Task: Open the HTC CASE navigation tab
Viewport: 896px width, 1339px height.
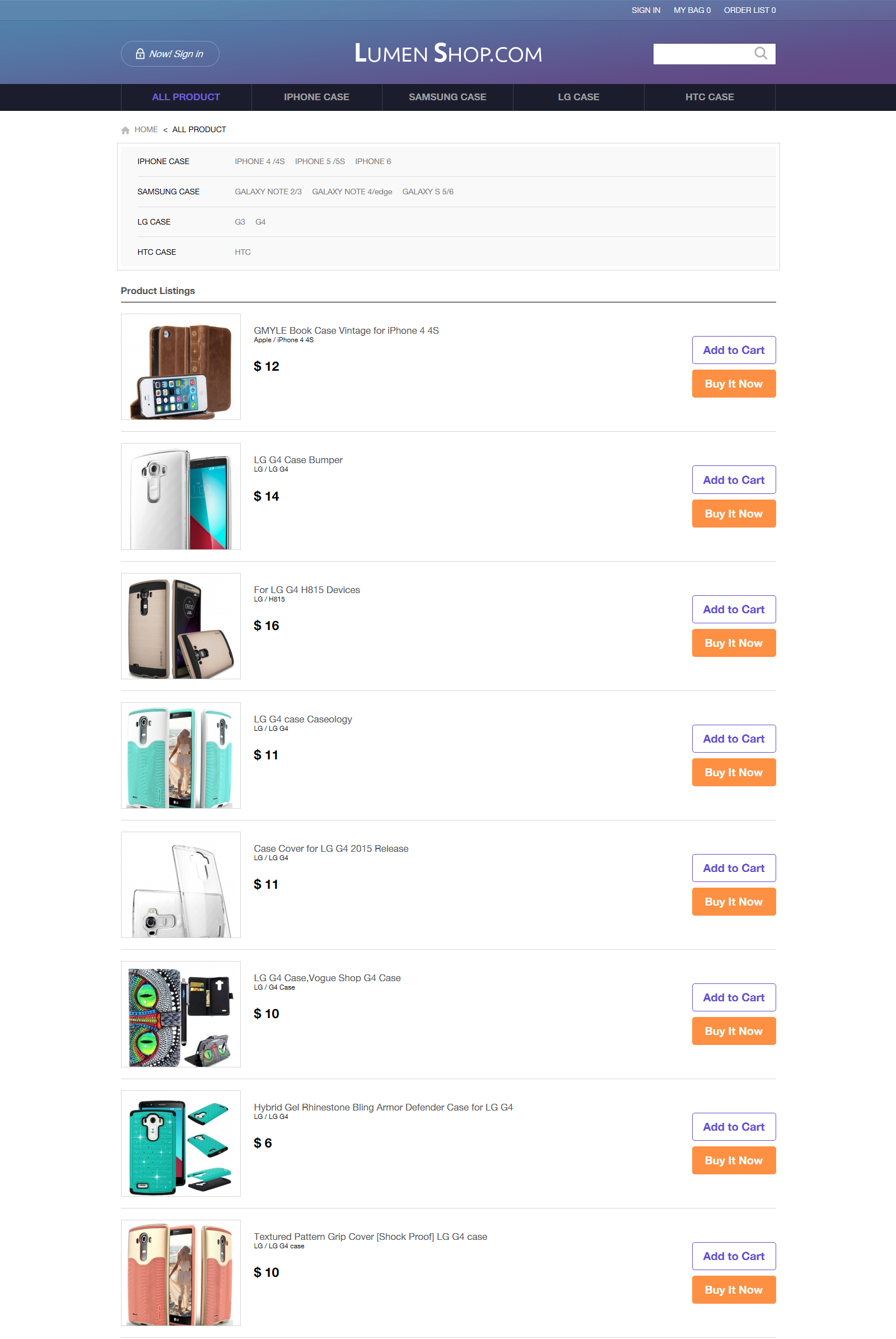Action: click(708, 97)
